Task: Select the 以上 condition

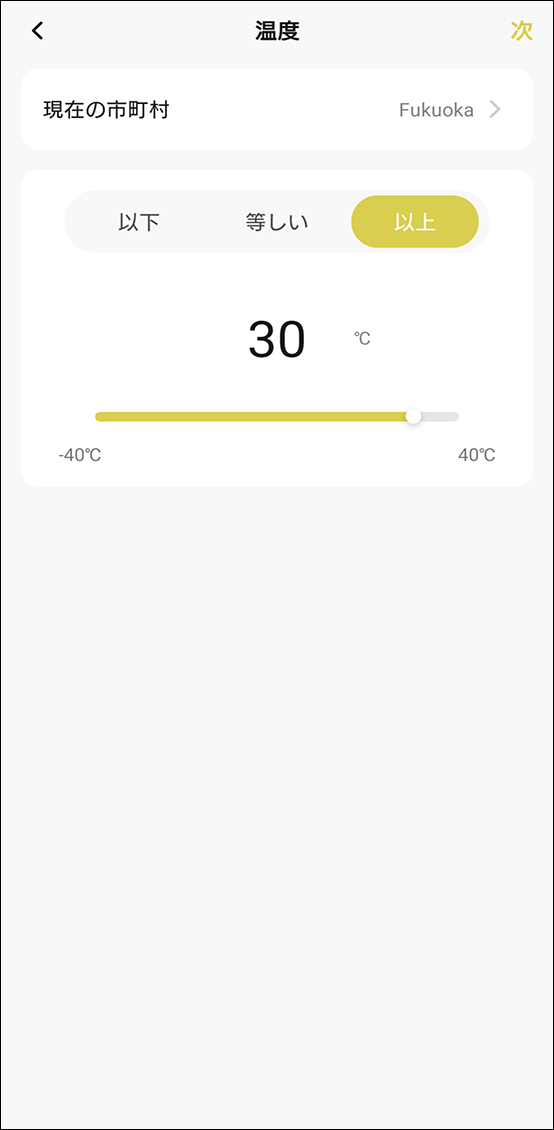Action: coord(415,222)
